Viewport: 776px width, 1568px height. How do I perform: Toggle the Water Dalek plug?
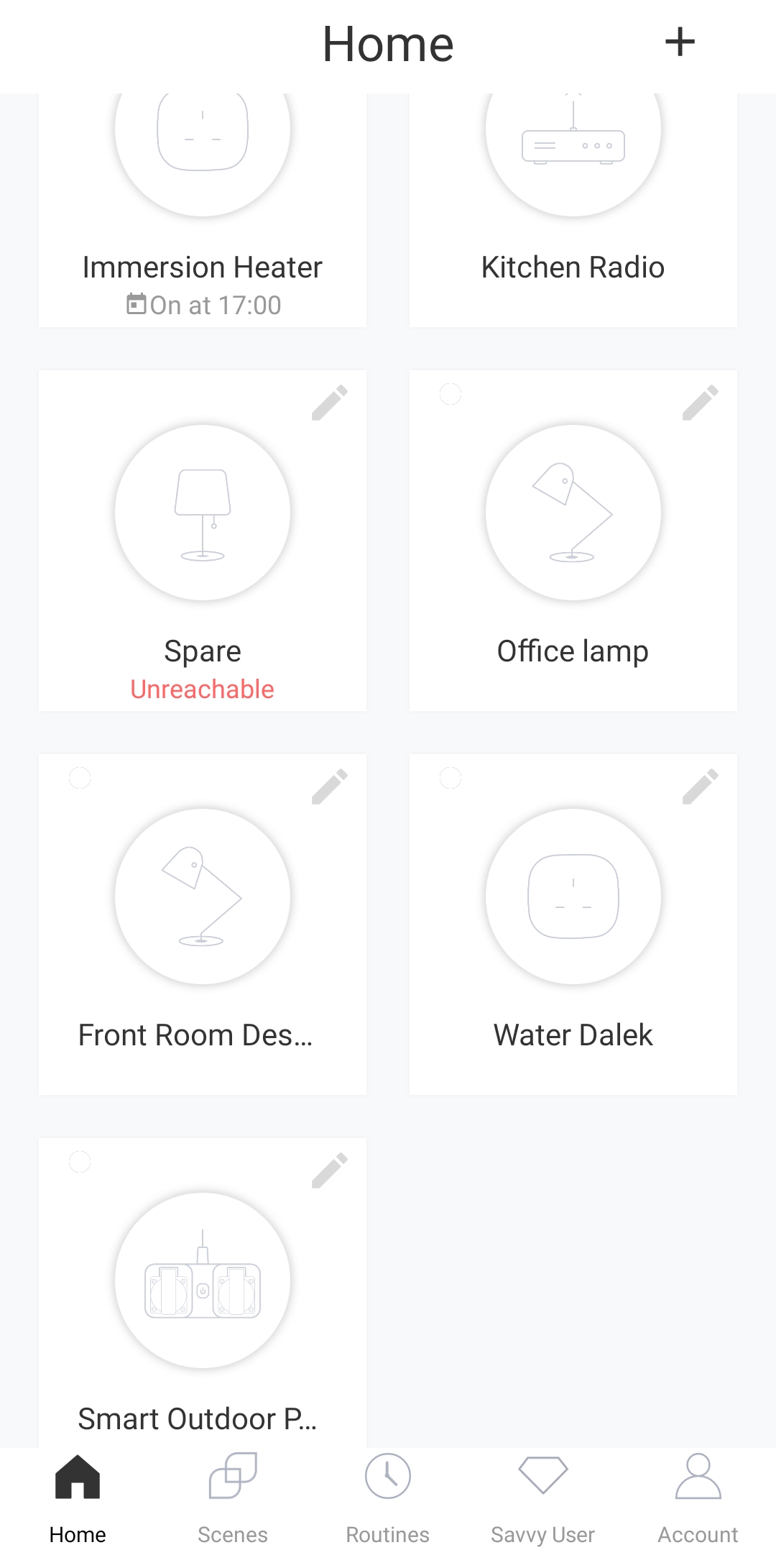click(573, 897)
